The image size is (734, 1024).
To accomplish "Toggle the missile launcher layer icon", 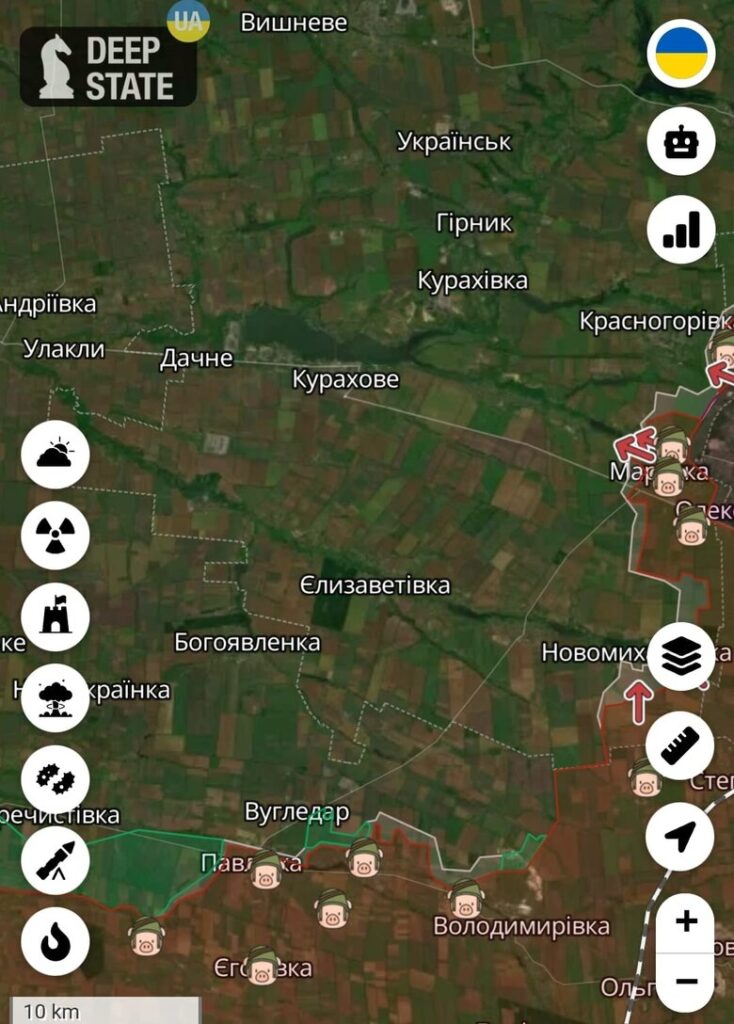I will click(55, 860).
